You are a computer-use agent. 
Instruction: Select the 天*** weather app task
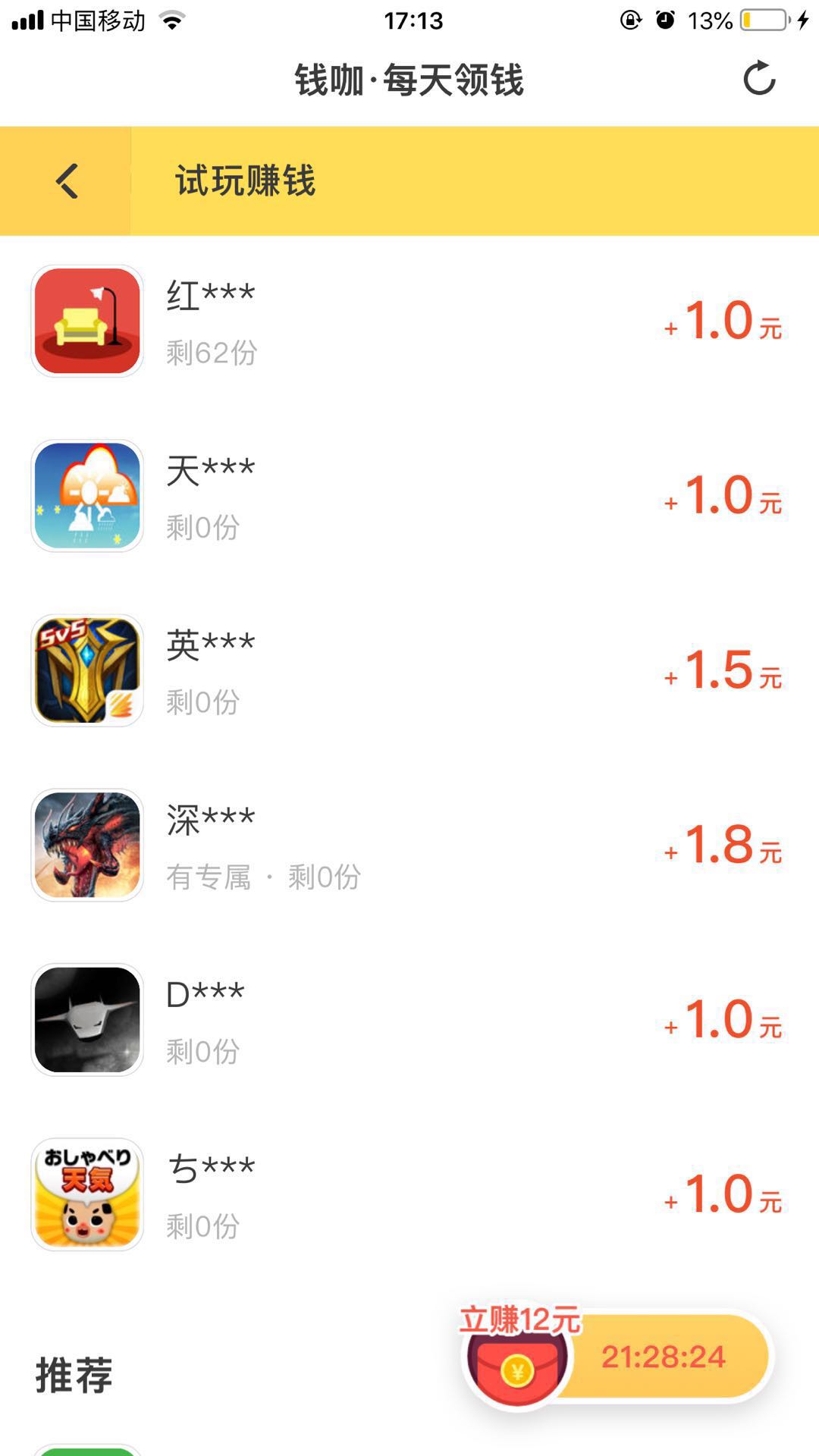(409, 496)
